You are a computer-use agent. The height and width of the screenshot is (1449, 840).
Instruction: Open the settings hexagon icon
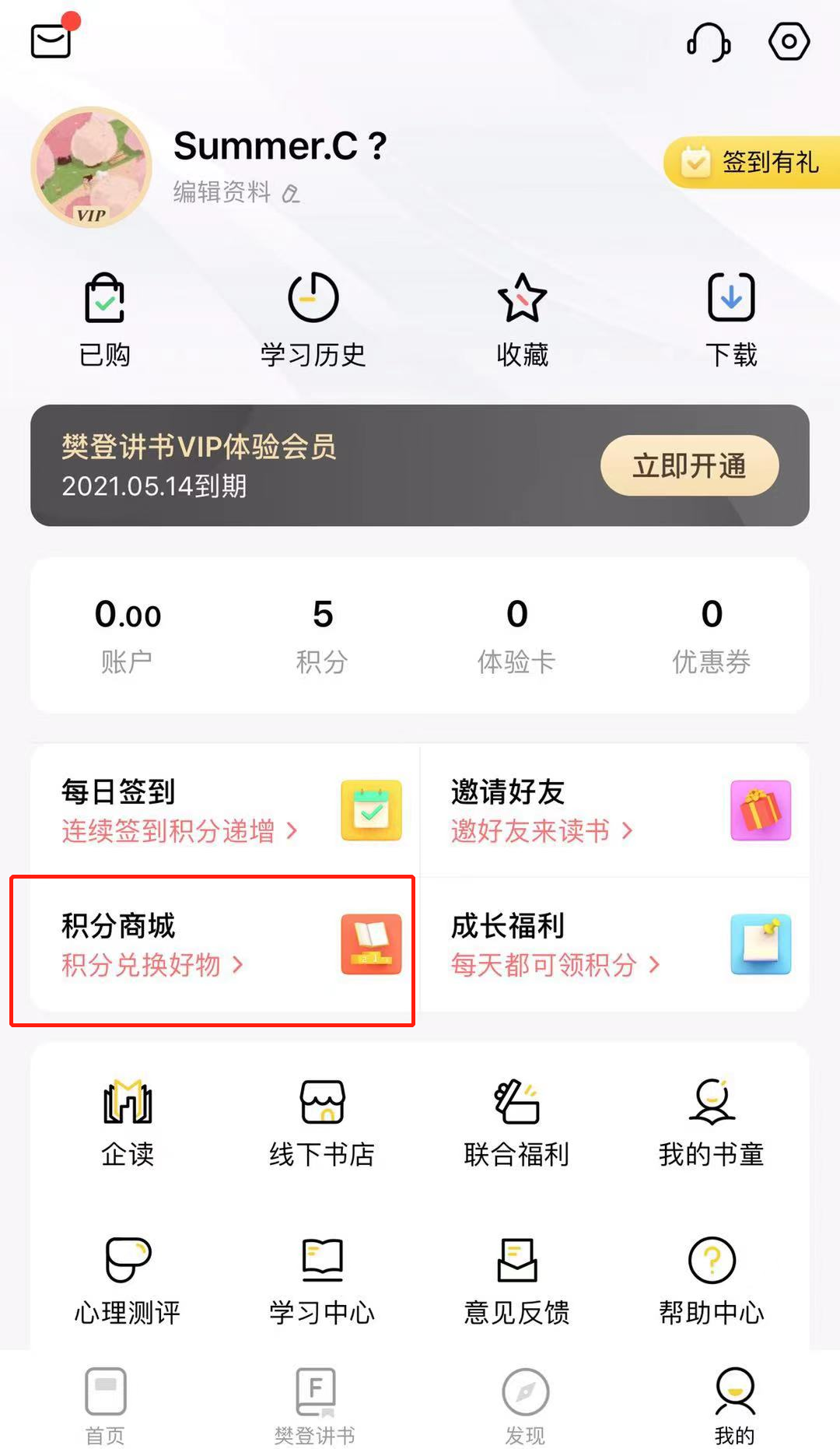point(789,41)
